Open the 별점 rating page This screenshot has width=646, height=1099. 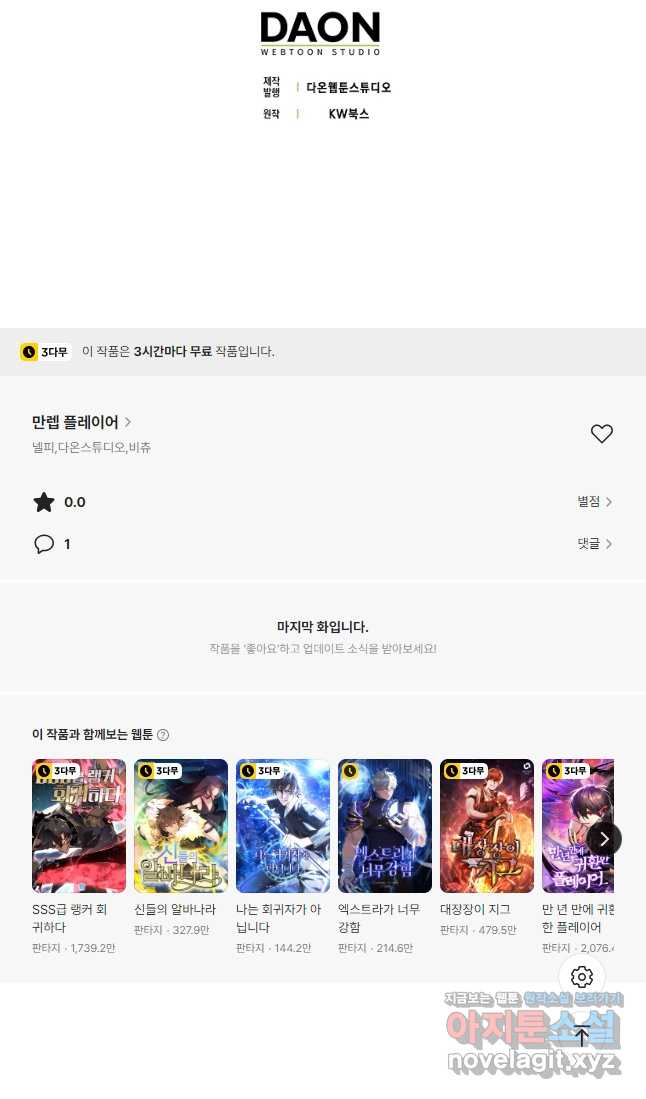(x=594, y=502)
